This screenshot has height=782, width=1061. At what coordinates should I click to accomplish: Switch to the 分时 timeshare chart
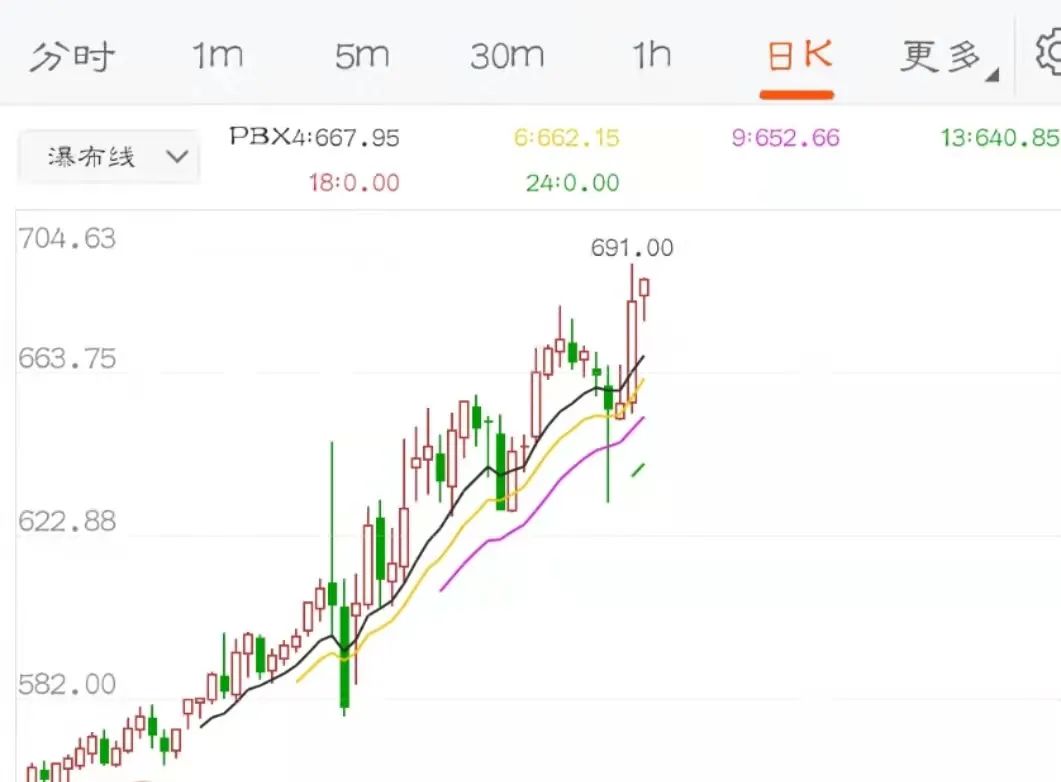(x=71, y=56)
